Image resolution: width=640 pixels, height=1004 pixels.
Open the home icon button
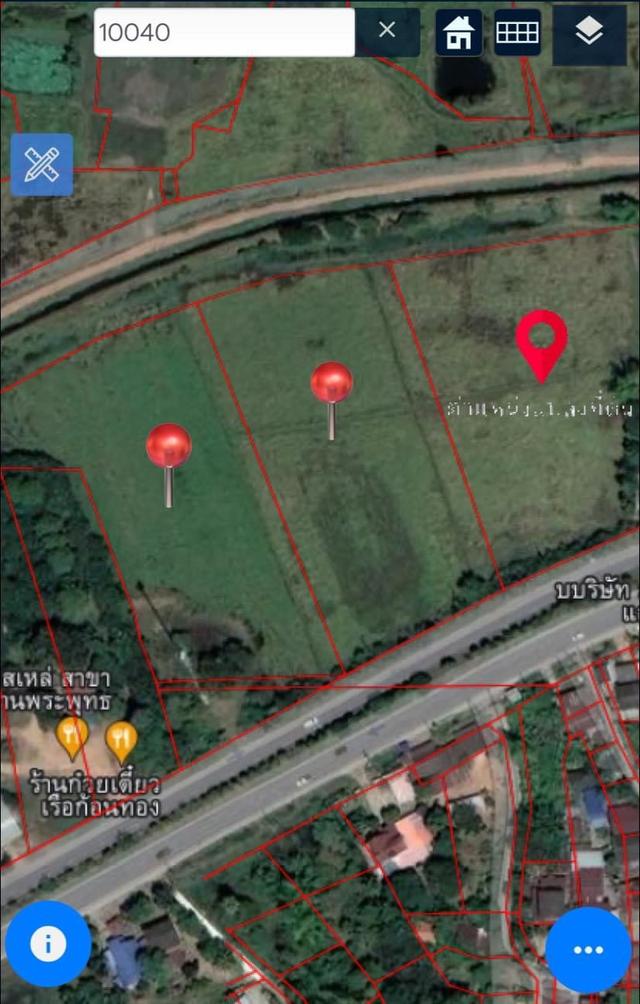pyautogui.click(x=459, y=33)
